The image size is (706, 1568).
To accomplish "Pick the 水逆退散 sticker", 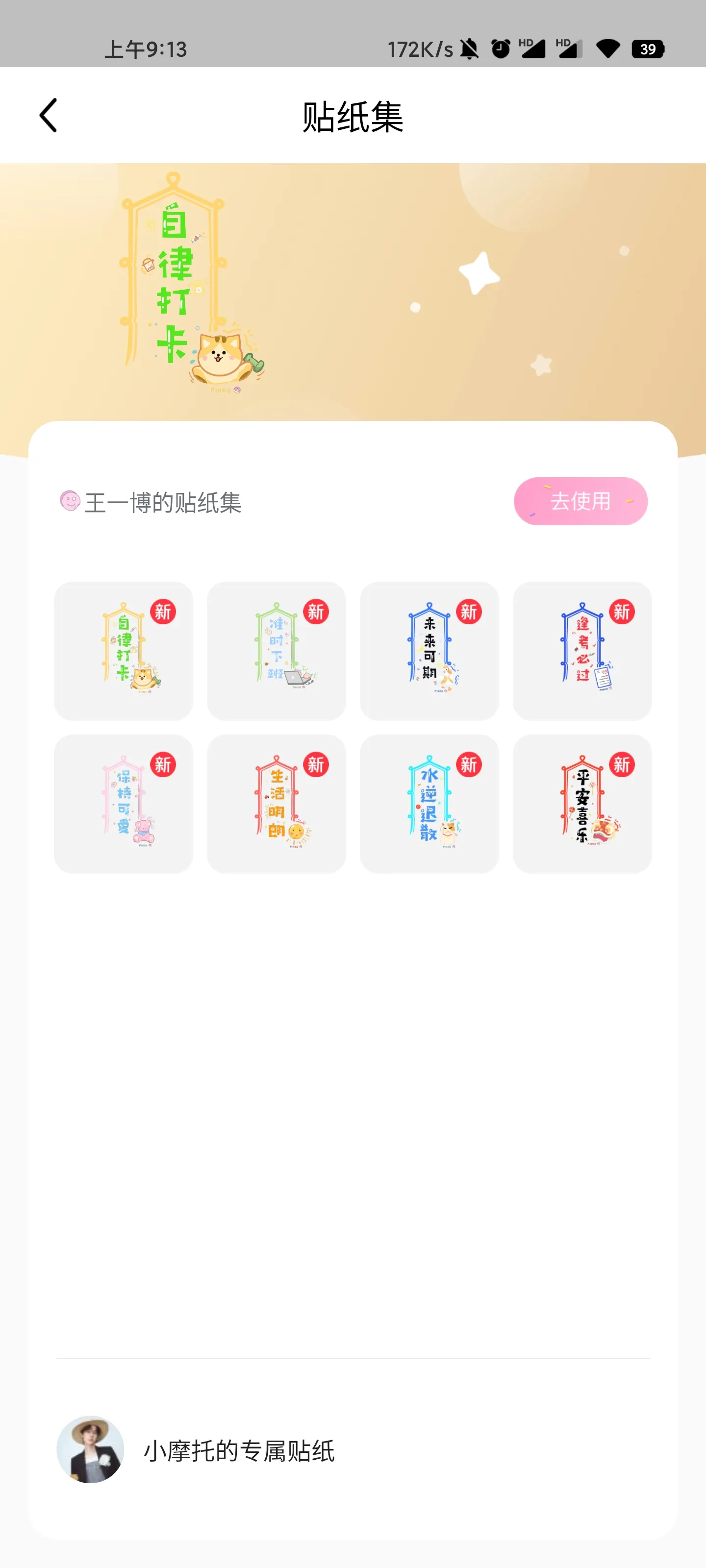I will pos(429,804).
